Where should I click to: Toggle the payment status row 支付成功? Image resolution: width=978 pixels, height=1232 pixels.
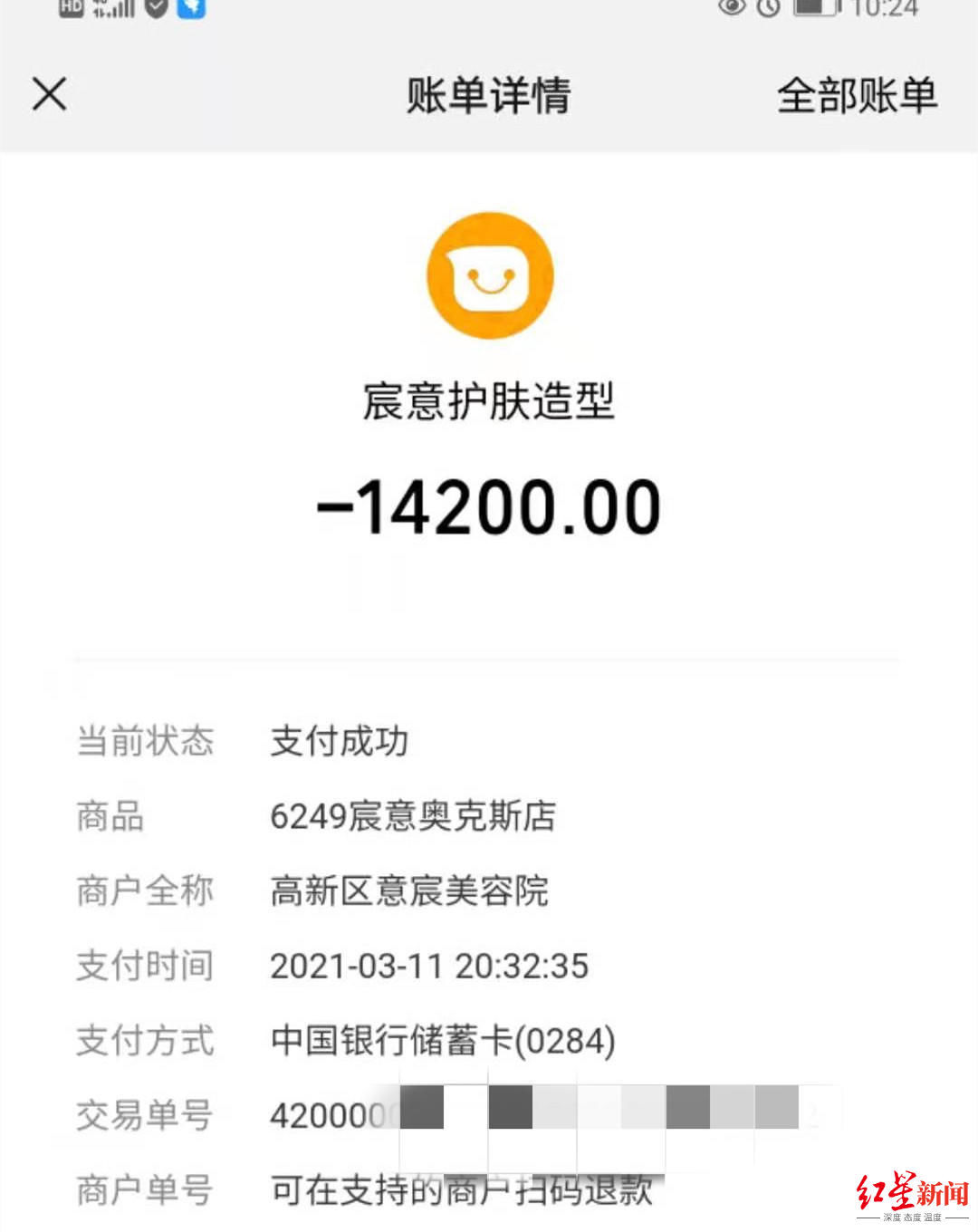[340, 740]
